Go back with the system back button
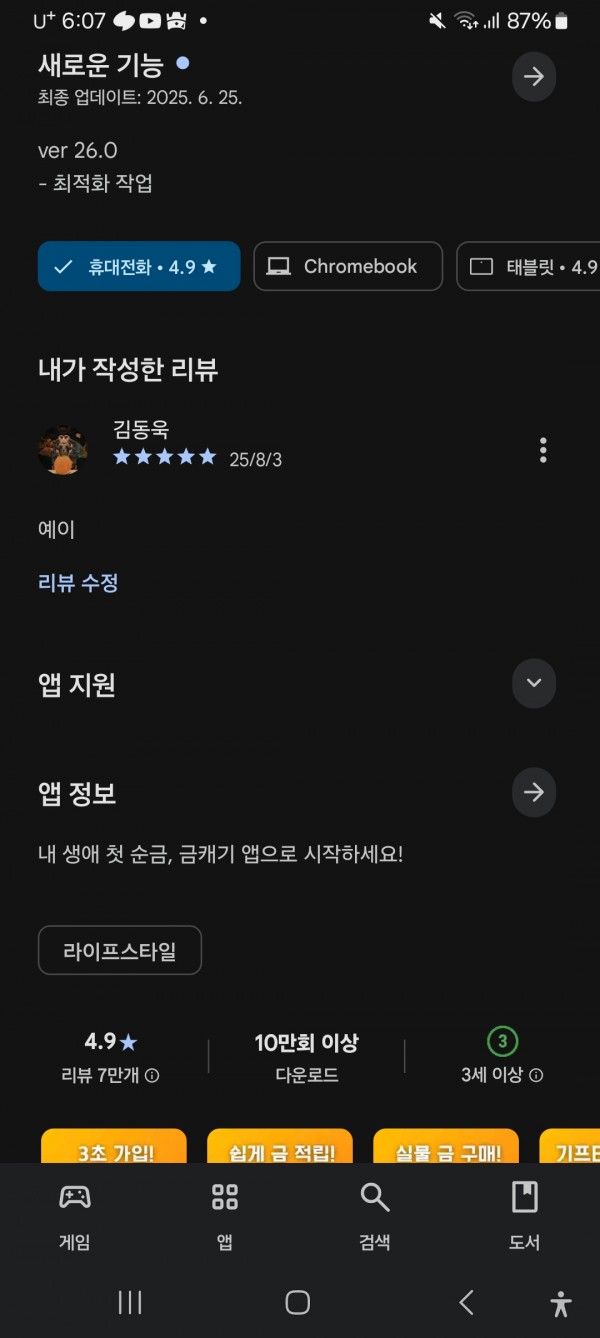This screenshot has width=600, height=1338. pyautogui.click(x=466, y=1302)
